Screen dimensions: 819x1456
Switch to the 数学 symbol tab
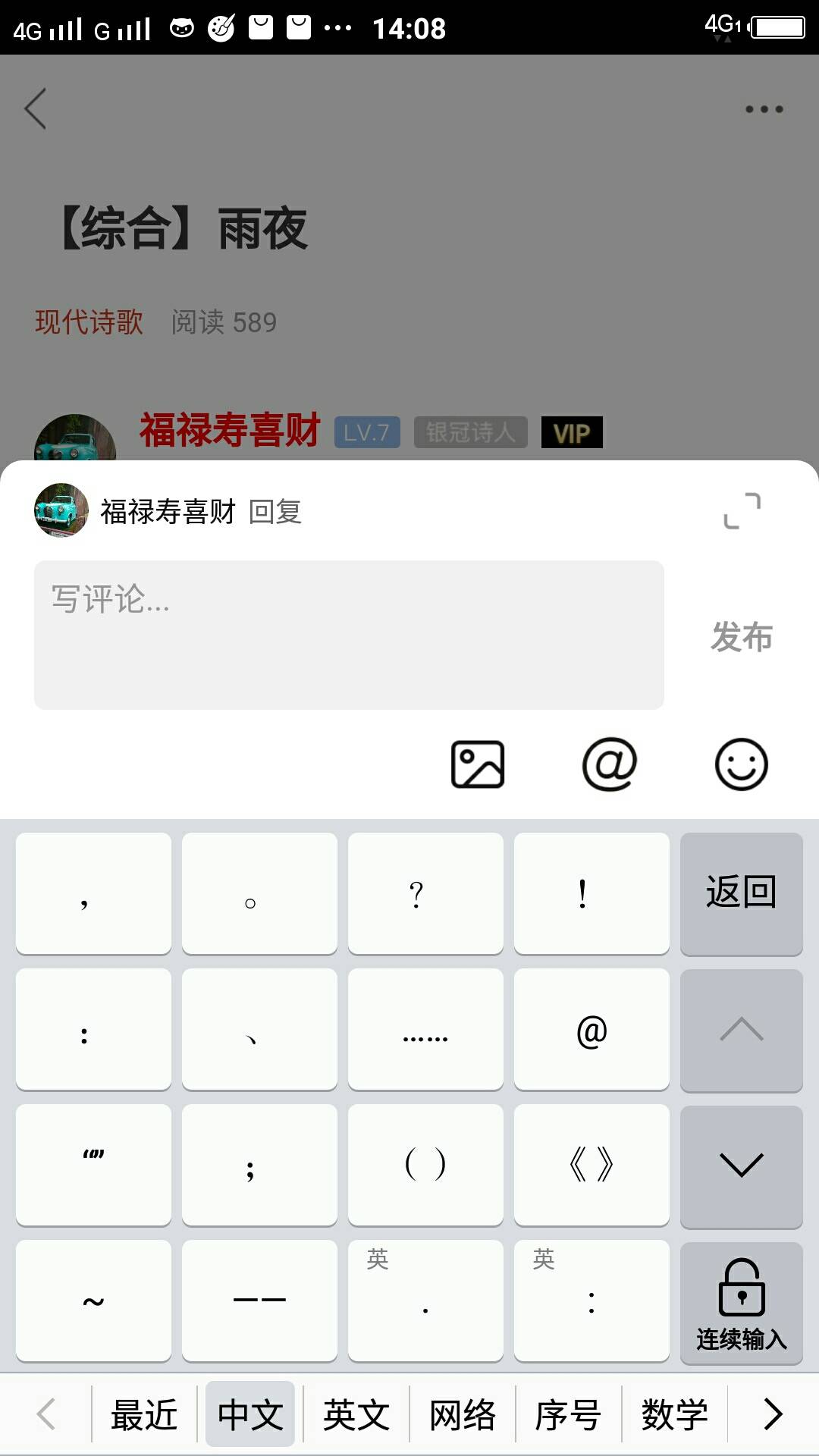(674, 1414)
